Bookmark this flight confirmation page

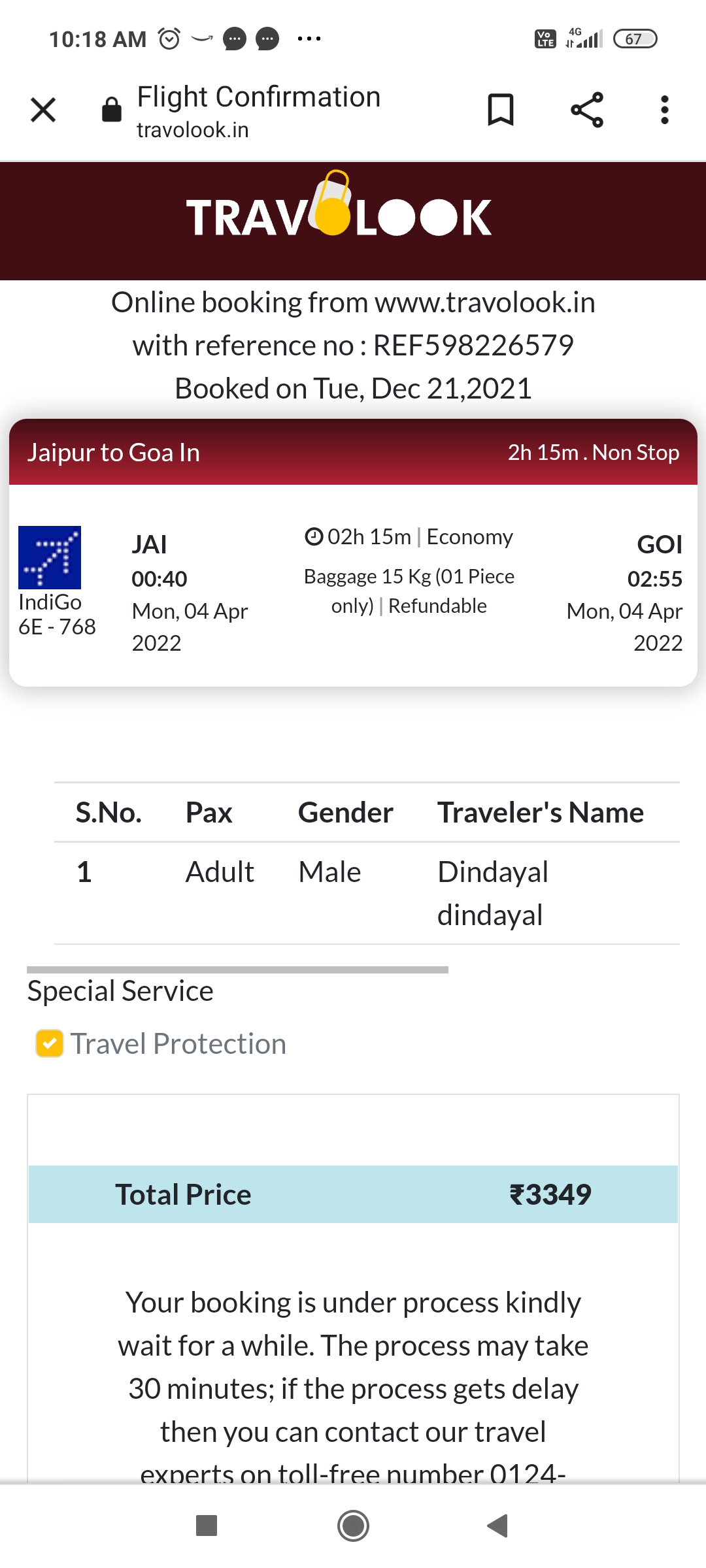501,110
